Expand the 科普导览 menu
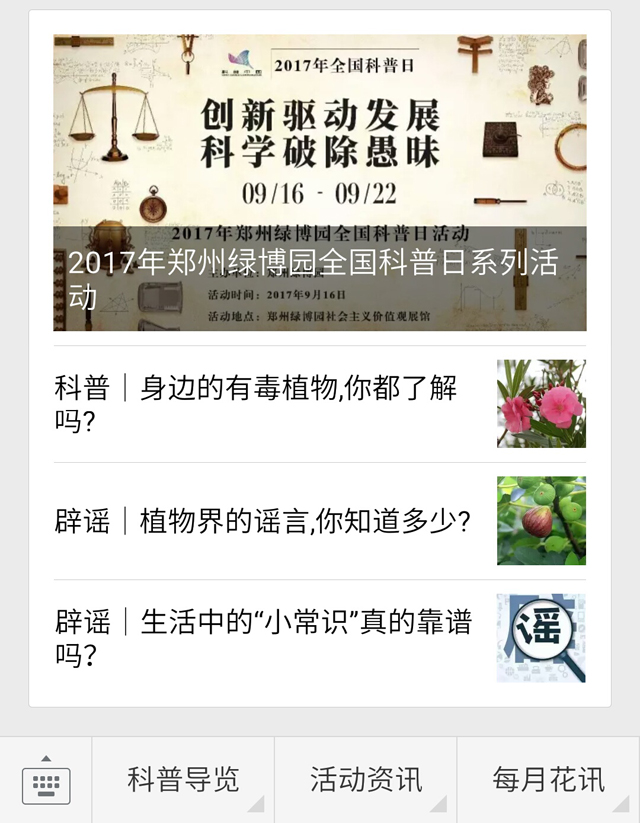 point(183,780)
